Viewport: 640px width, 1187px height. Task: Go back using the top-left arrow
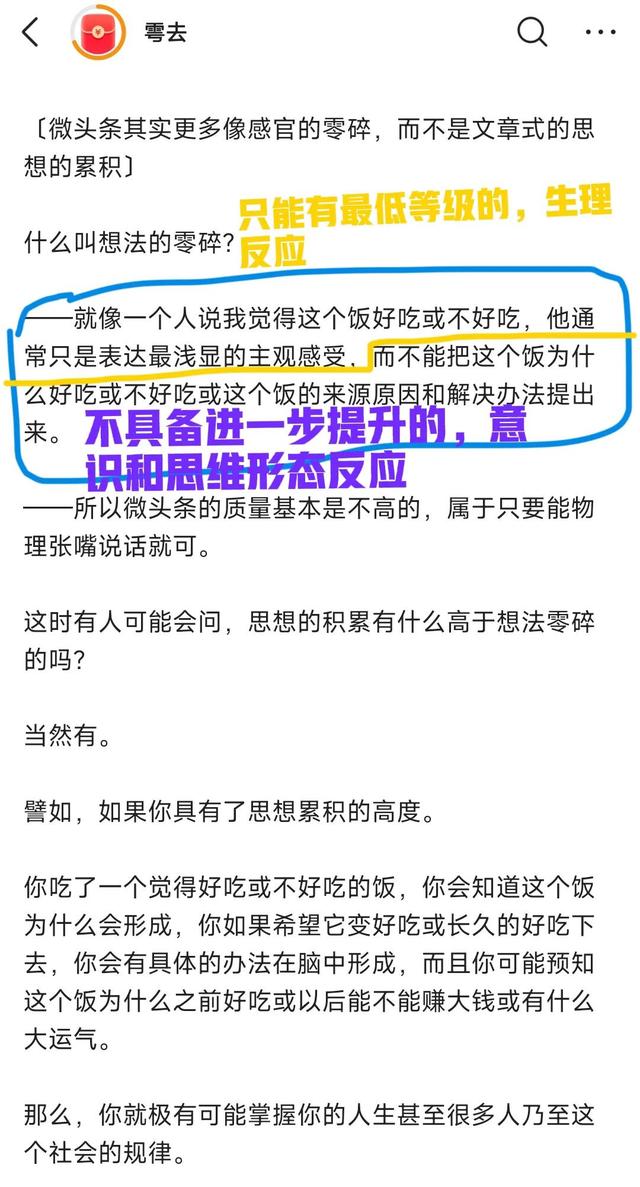(30, 32)
